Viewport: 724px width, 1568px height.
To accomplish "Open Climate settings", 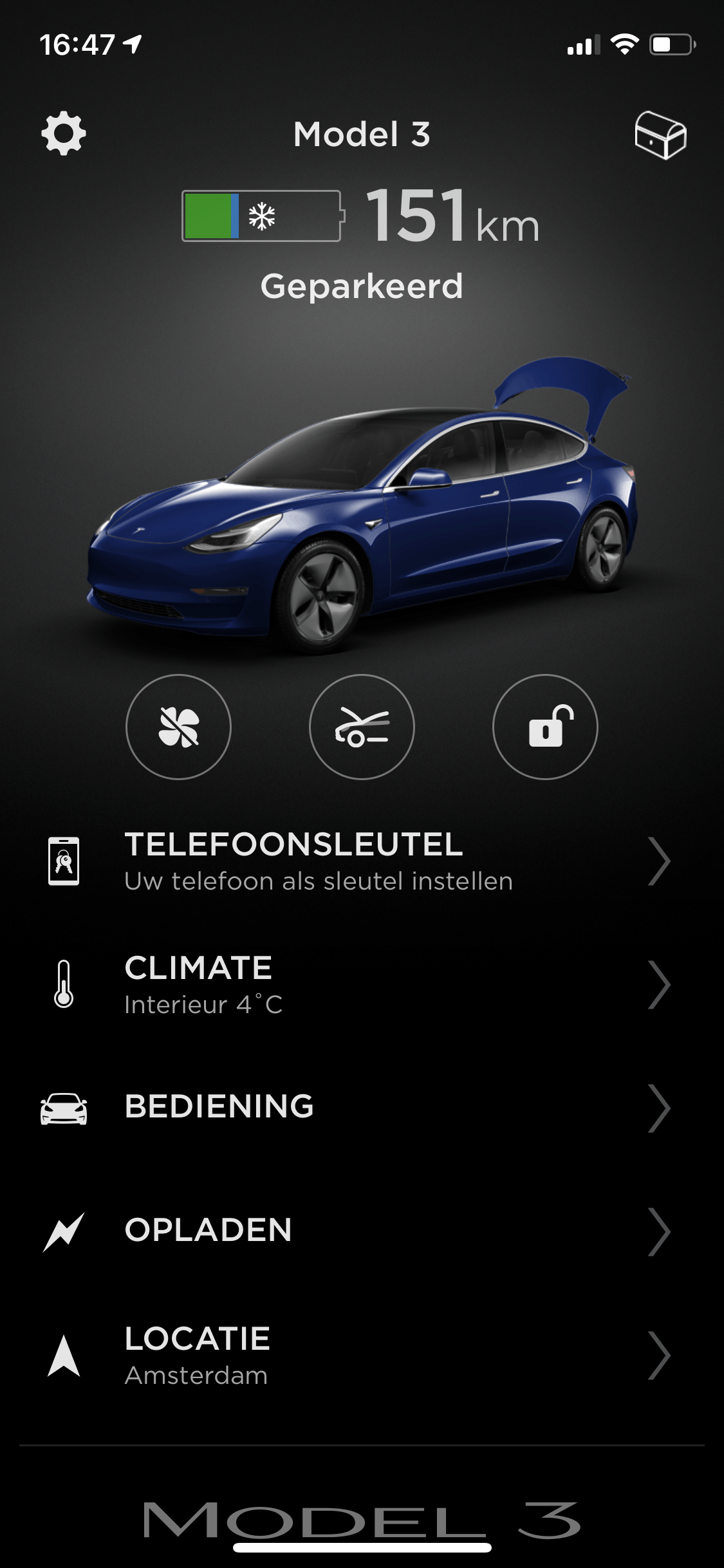I will pyautogui.click(x=360, y=985).
